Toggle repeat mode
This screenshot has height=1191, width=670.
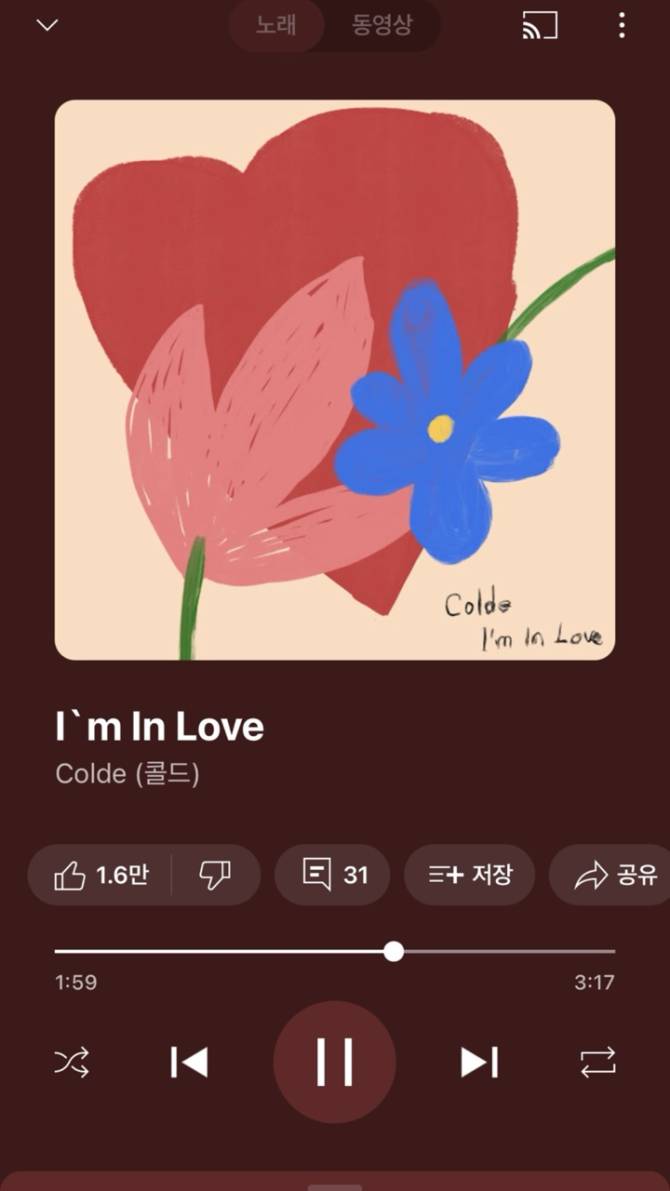tap(598, 1062)
